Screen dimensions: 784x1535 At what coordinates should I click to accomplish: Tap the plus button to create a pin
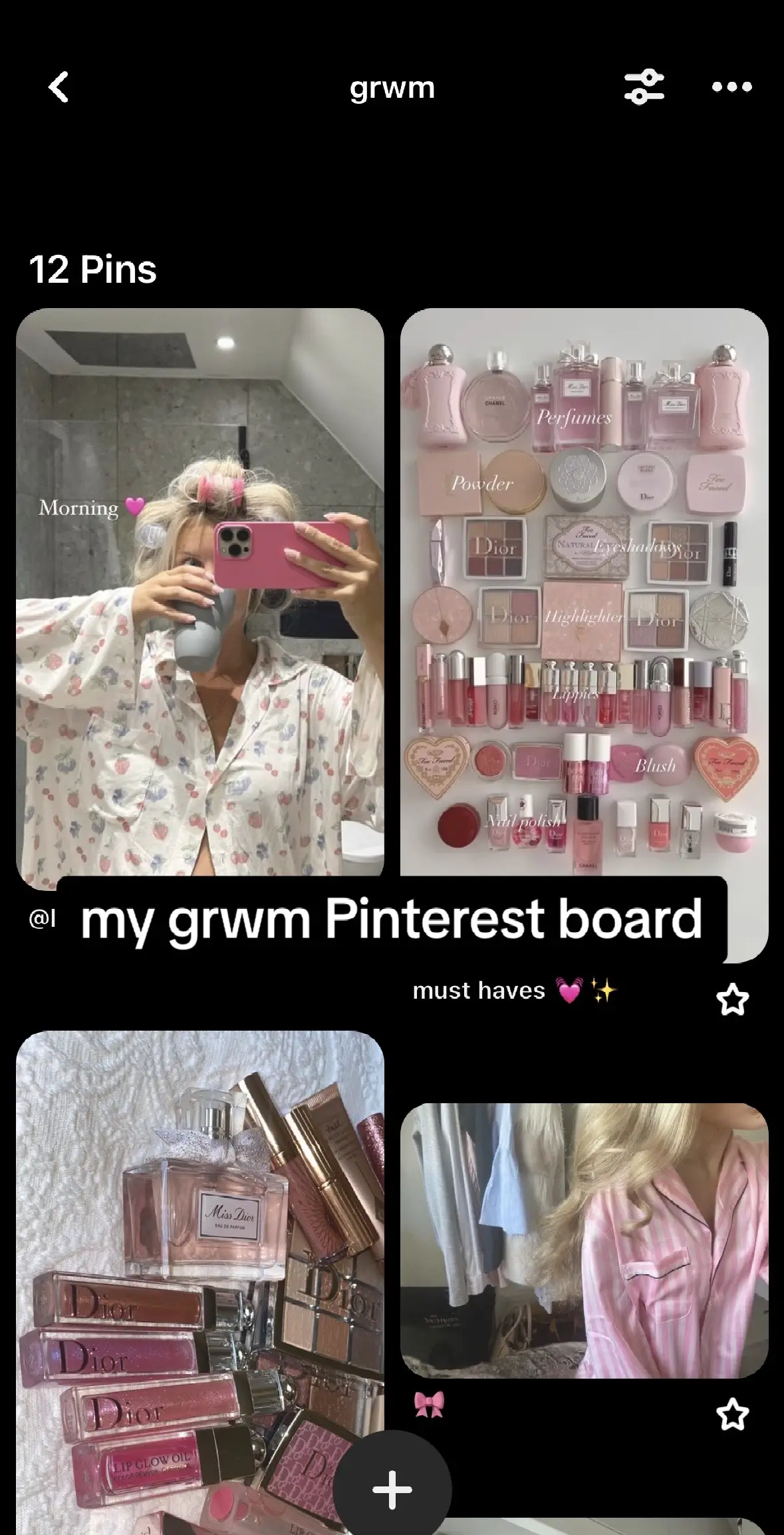(392, 1490)
